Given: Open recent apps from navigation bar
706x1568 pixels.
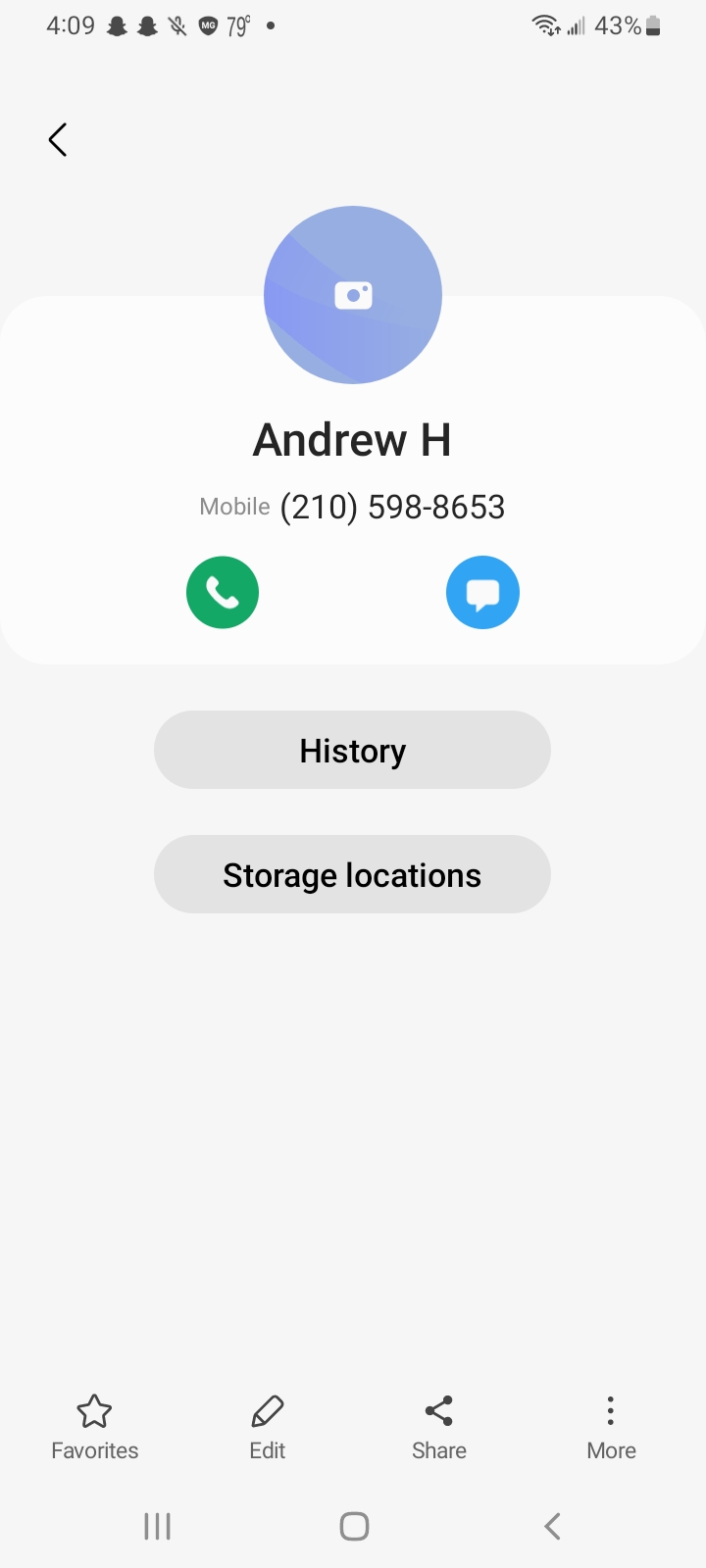Looking at the screenshot, I should 157,1526.
